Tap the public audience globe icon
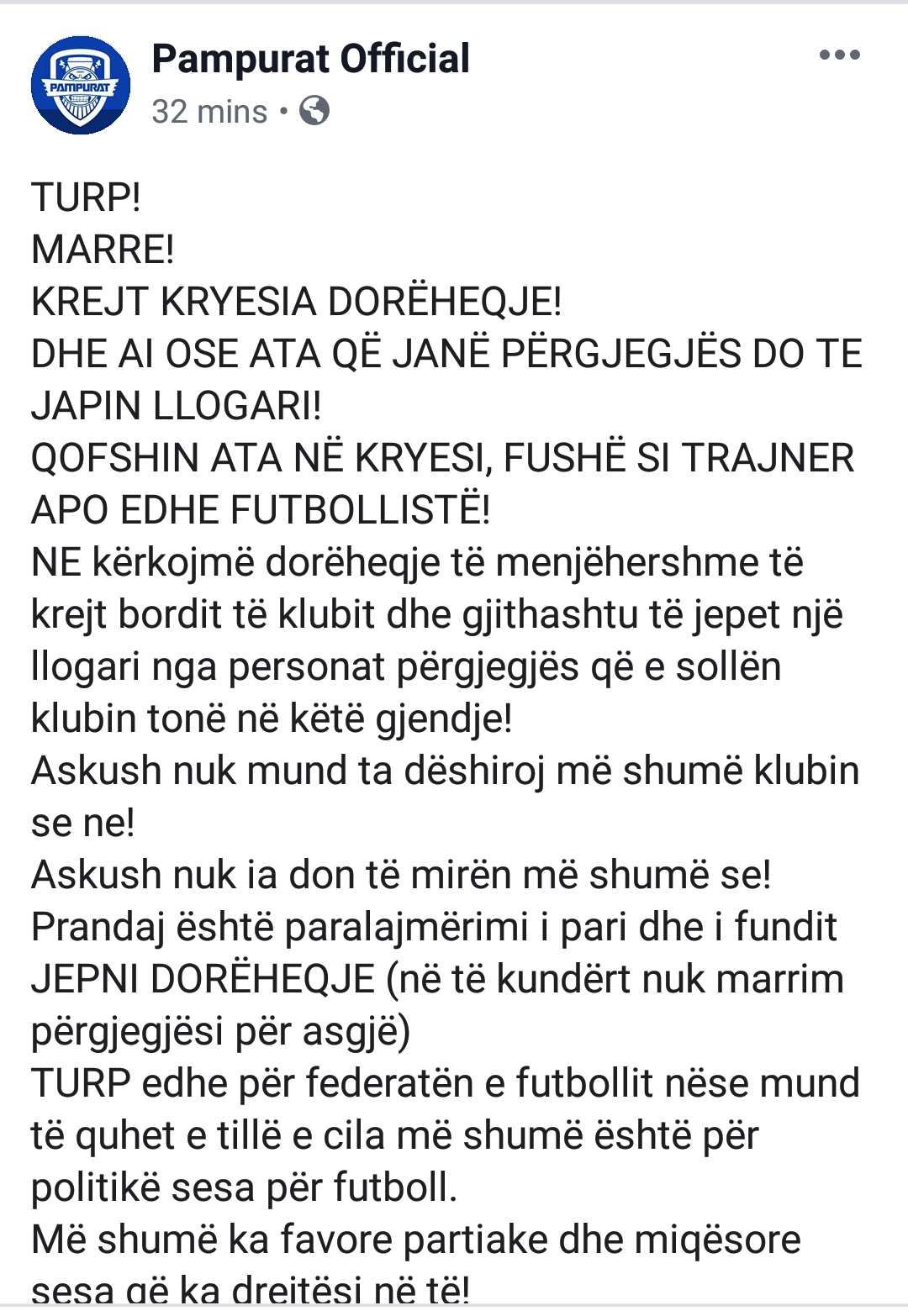This screenshot has height=1316, width=908. pos(314,111)
